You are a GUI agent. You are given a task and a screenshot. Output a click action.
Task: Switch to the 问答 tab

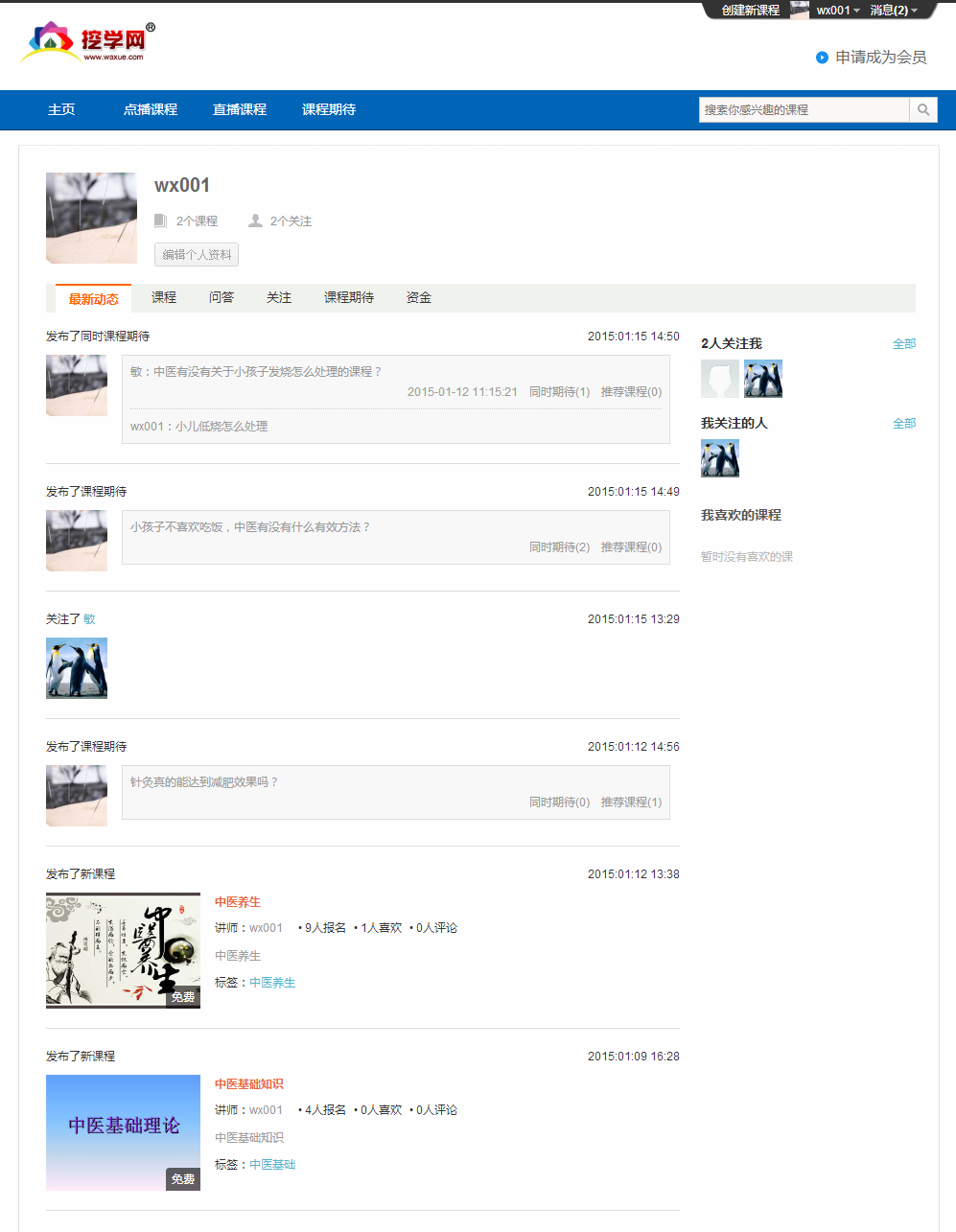[222, 298]
